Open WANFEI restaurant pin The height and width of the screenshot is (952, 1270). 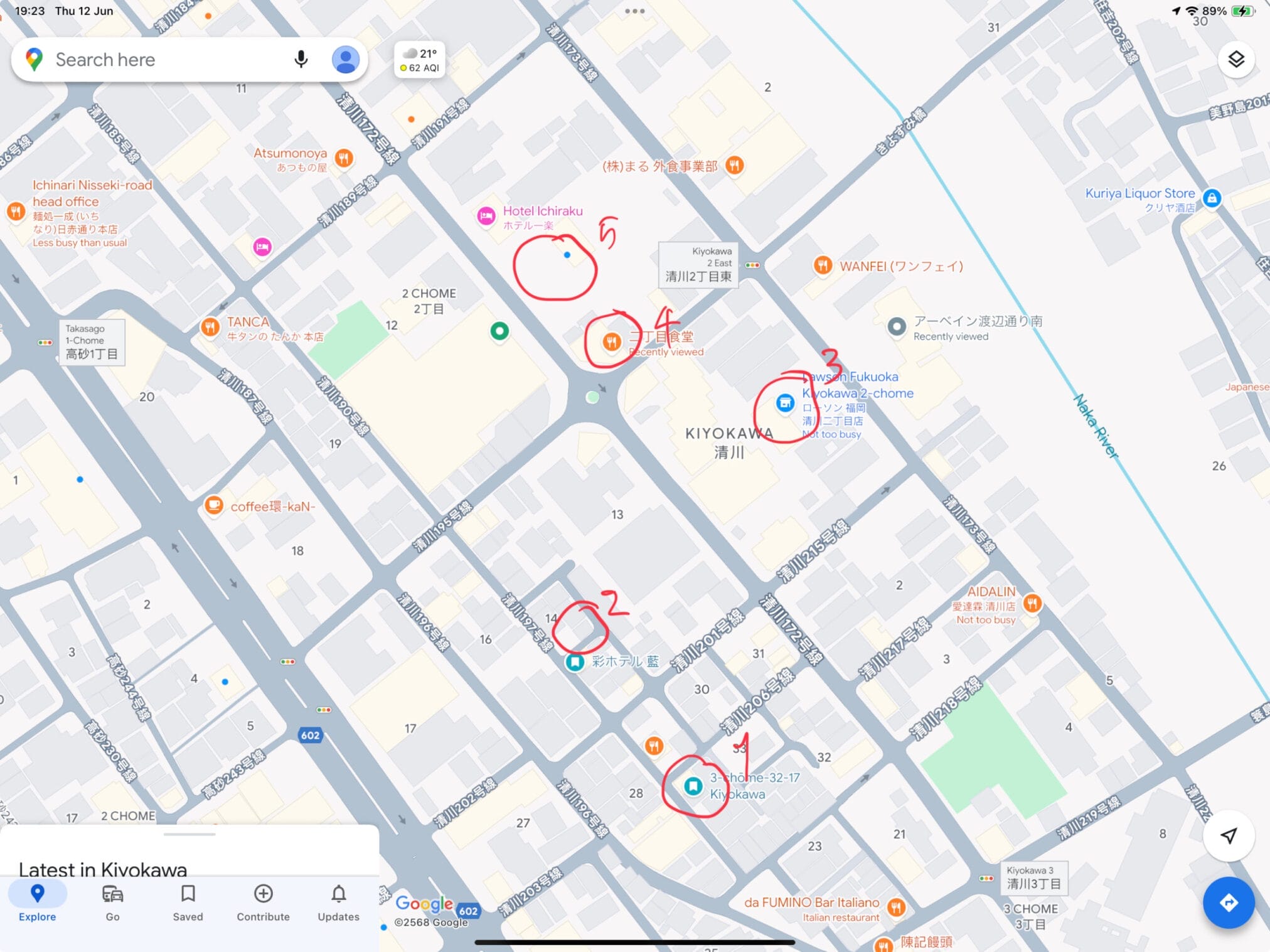click(x=822, y=265)
